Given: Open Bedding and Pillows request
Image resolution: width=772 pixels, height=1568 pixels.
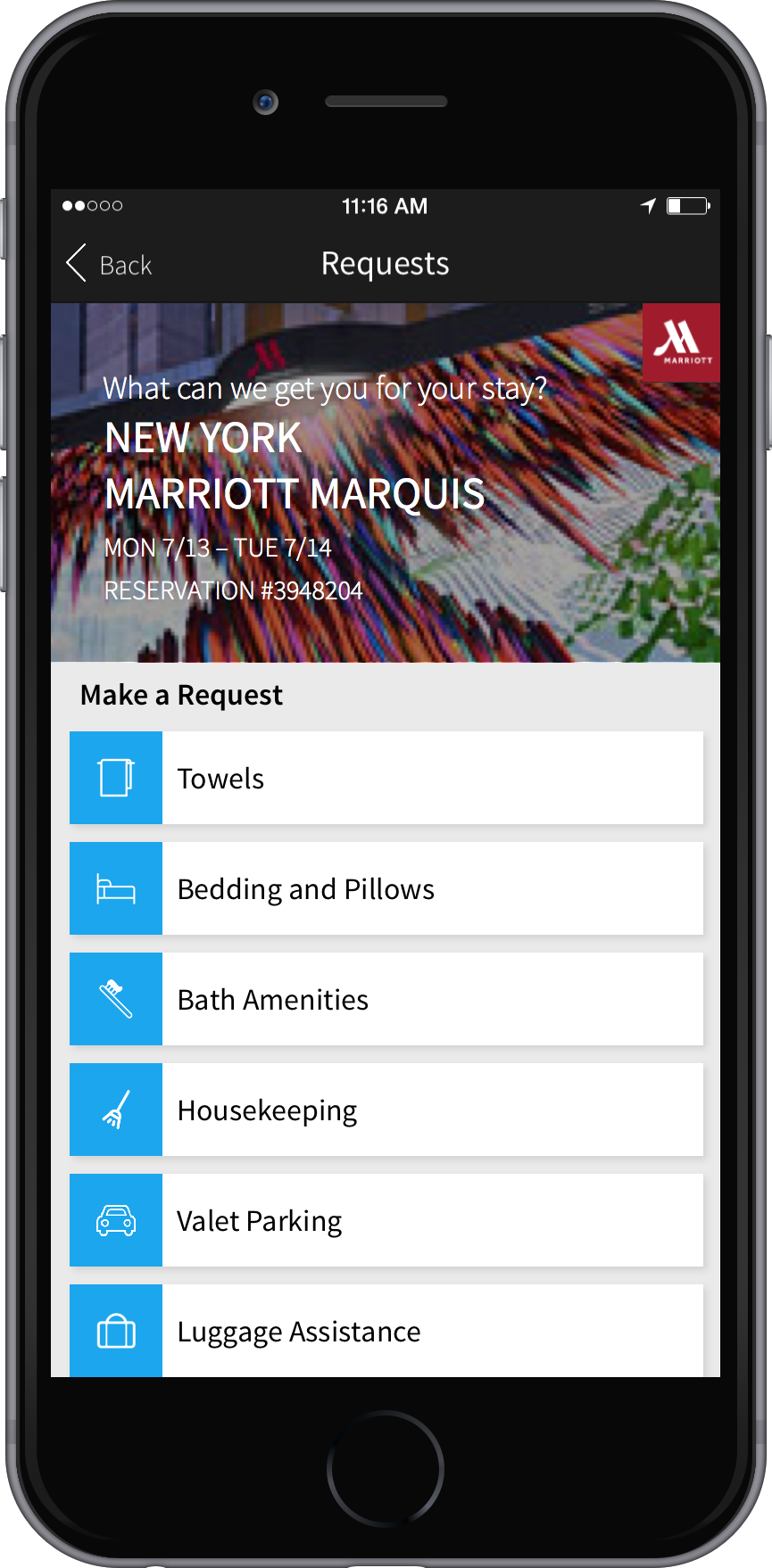Looking at the screenshot, I should 386,888.
